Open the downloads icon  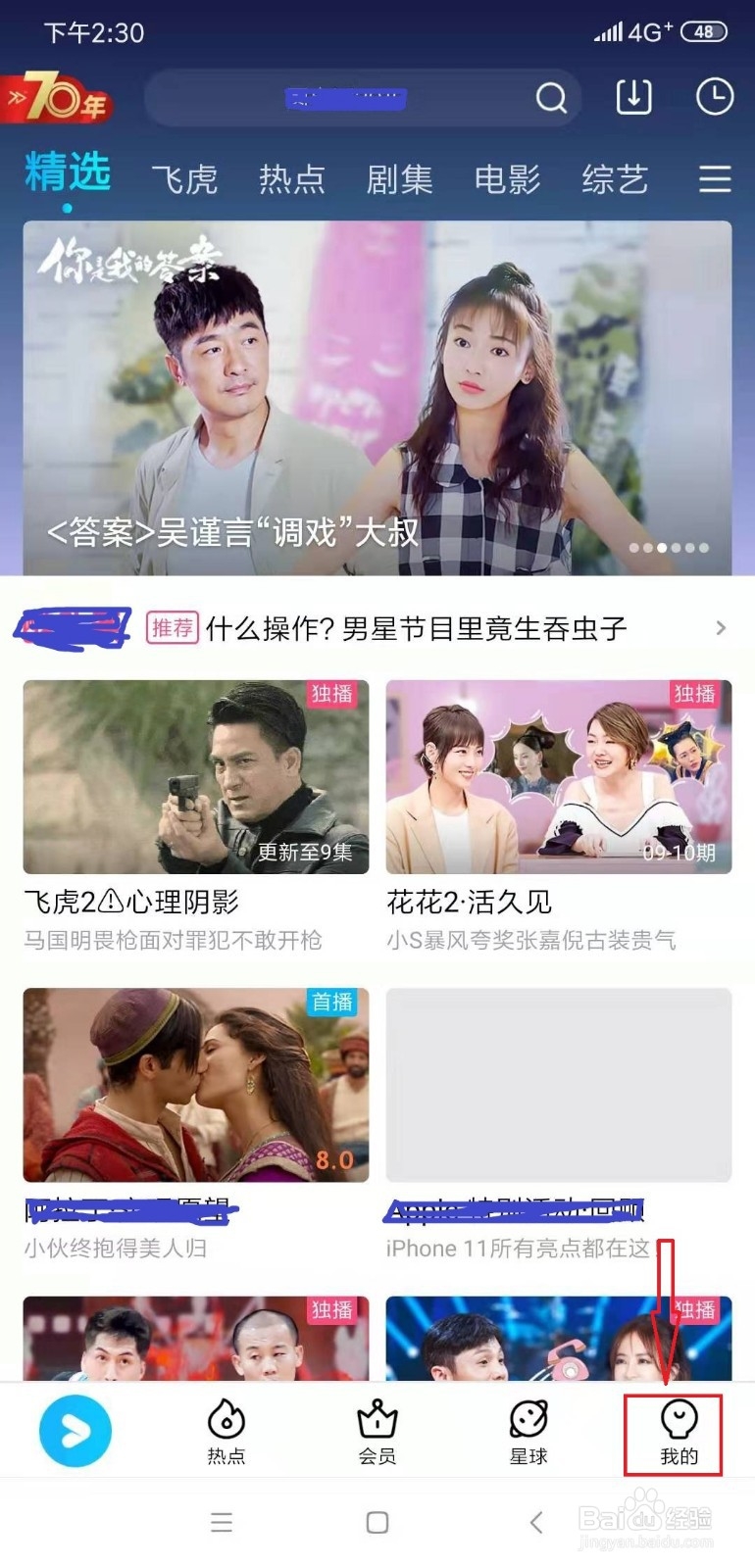633,97
